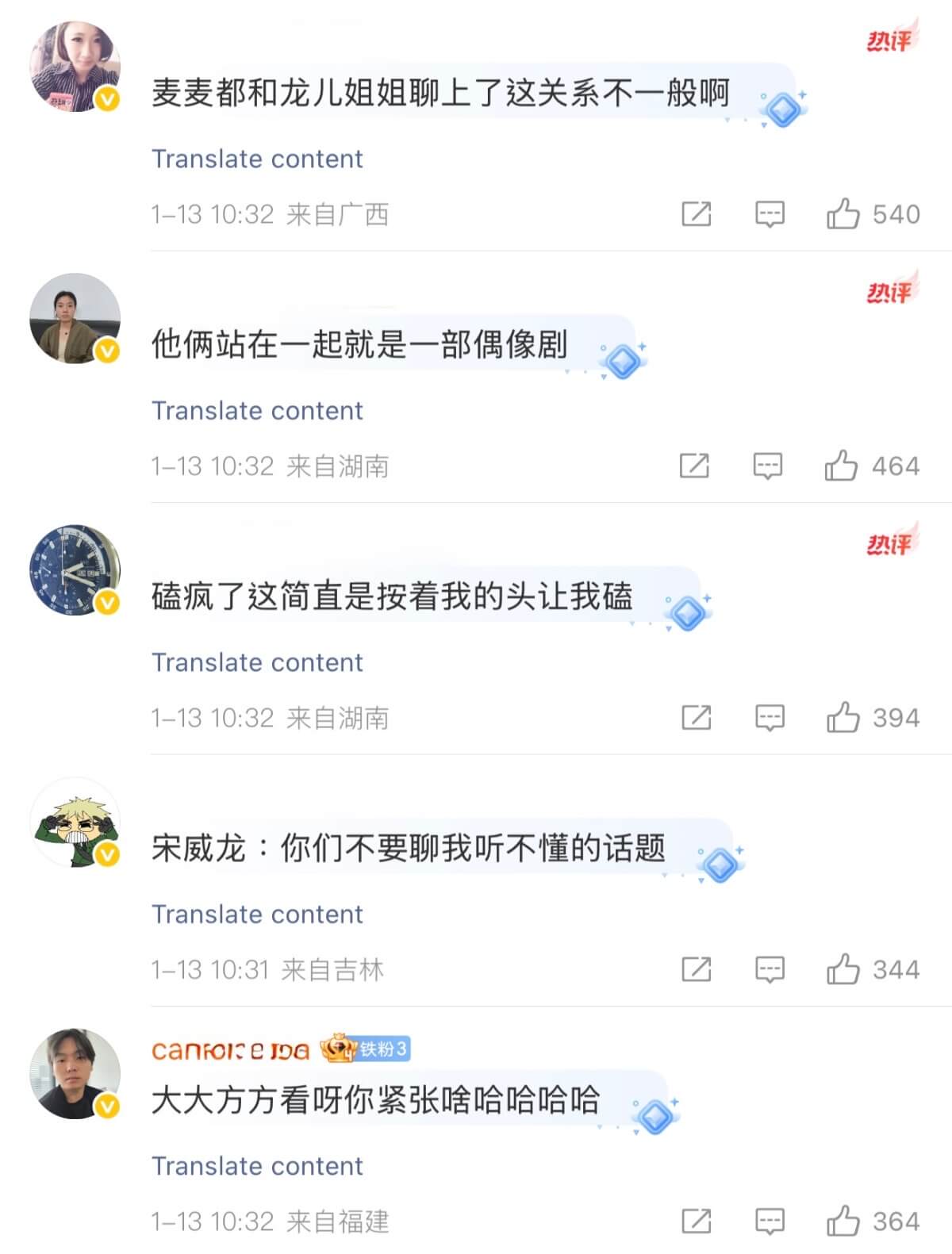The image size is (952, 1254).
Task: Open the cartoon-avatar commenter's profile
Action: (75, 822)
